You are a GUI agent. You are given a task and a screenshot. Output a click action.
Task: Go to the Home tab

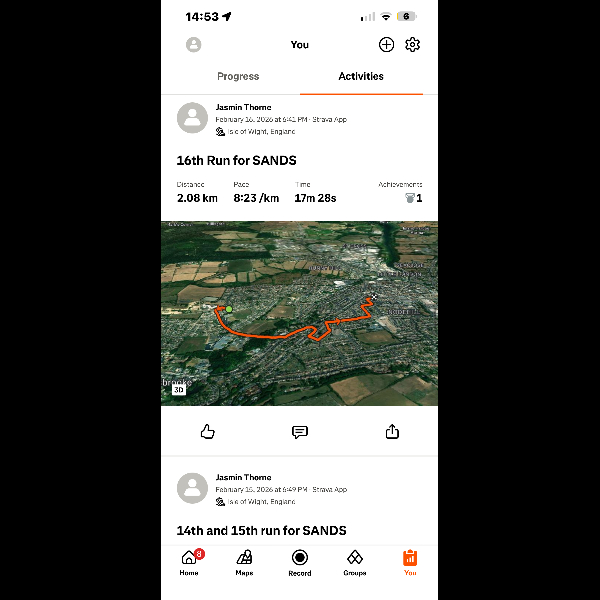[x=189, y=562]
